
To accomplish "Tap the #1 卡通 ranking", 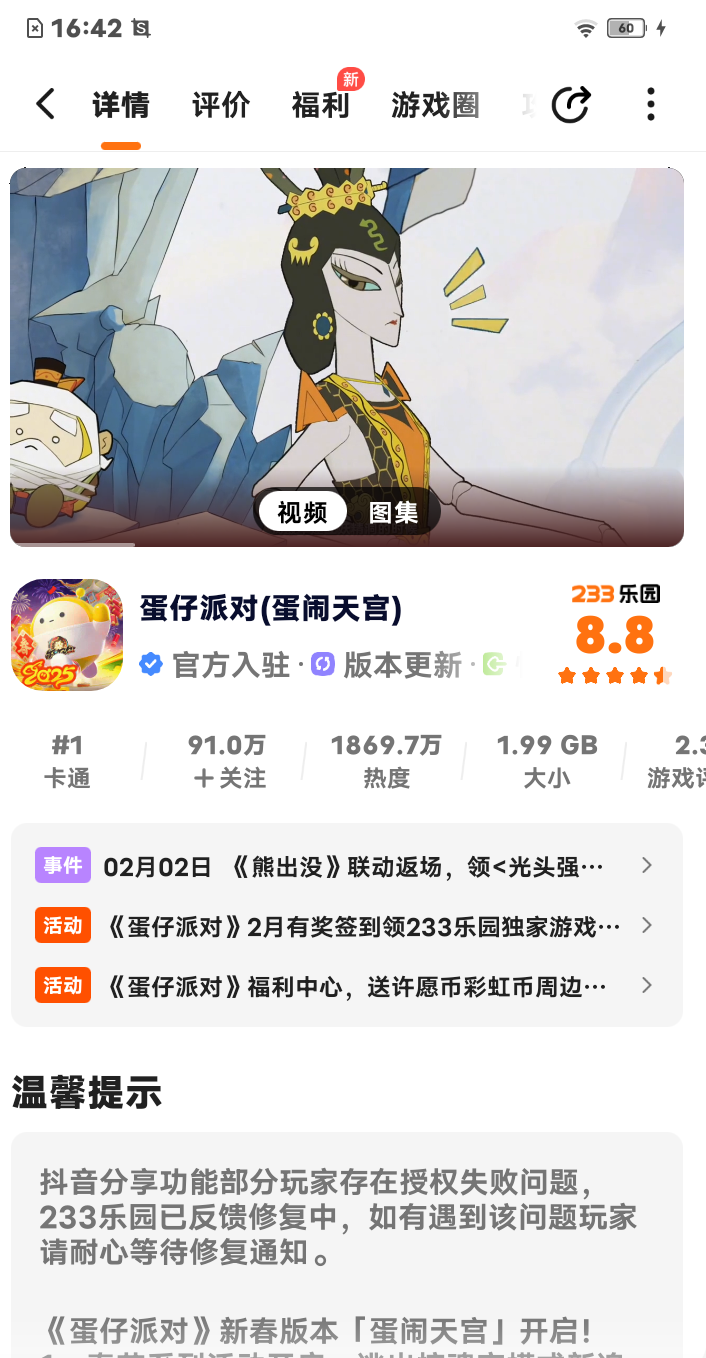I will point(67,761).
